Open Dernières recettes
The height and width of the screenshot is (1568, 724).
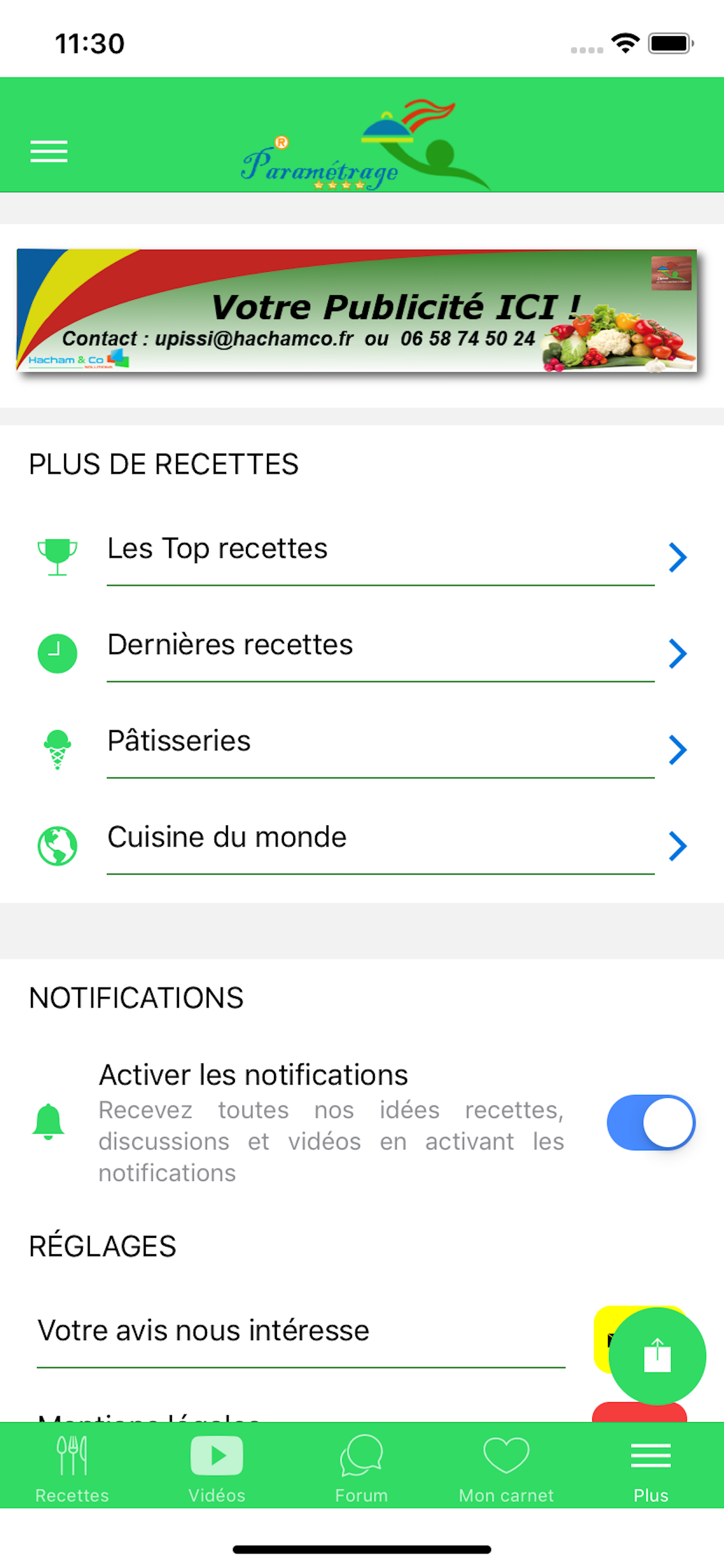click(362, 653)
